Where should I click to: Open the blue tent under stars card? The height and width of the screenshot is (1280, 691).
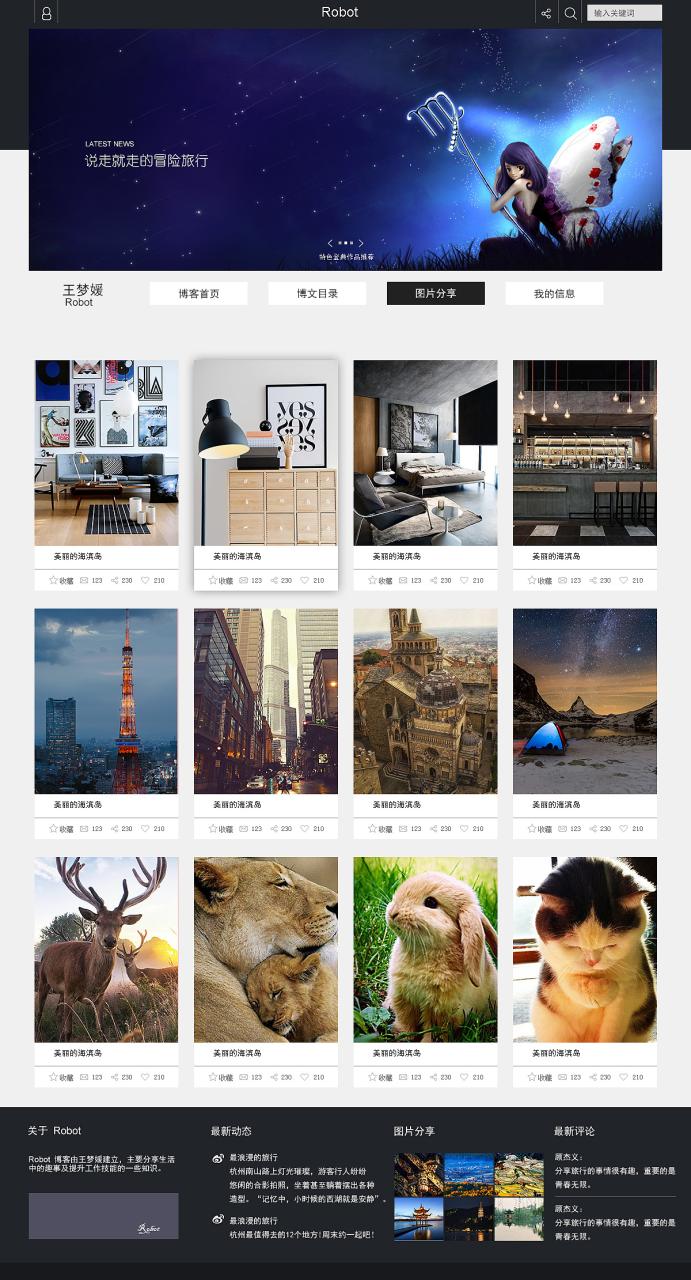coord(584,700)
